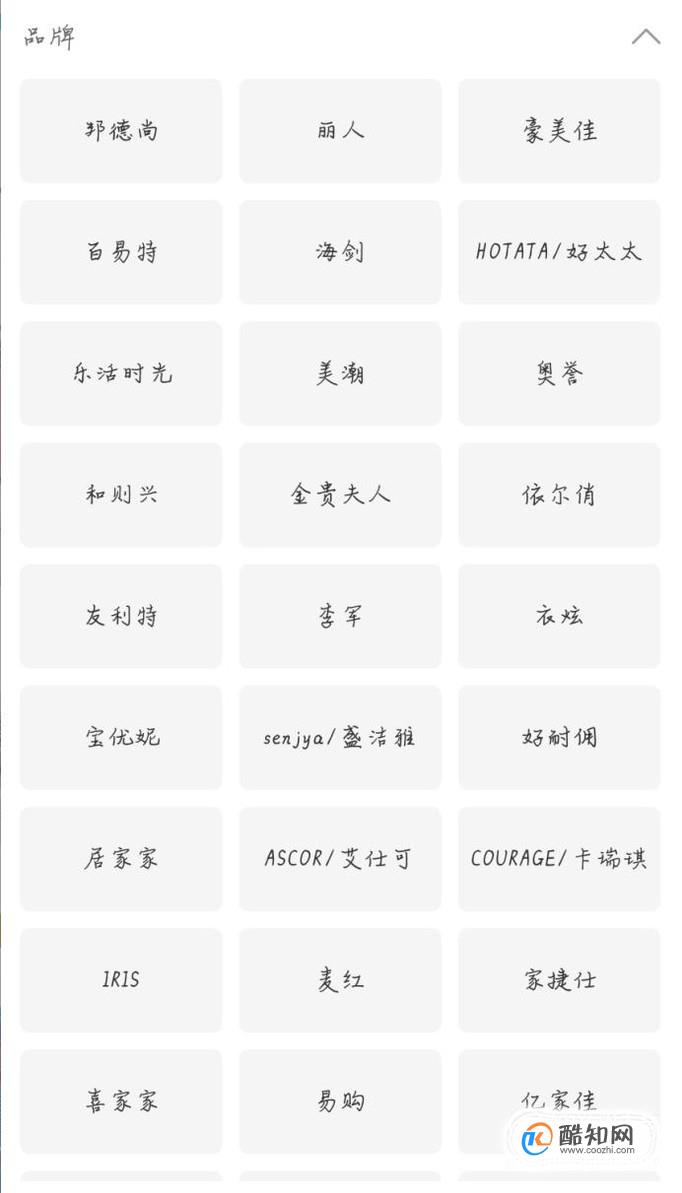Choose the 丽人 brand filter
This screenshot has width=682, height=1193.
click(x=340, y=131)
